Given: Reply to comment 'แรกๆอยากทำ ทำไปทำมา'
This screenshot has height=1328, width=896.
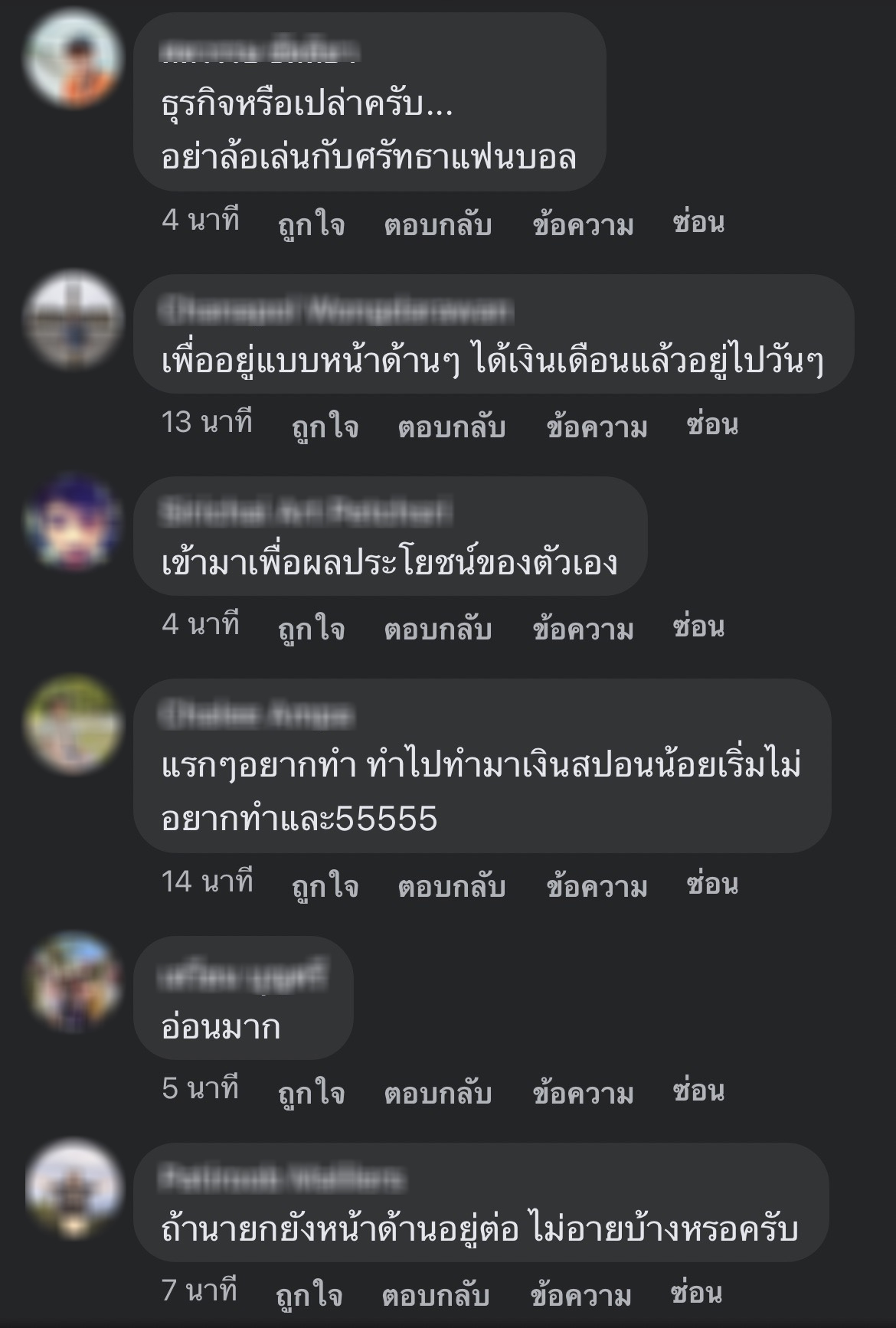Looking at the screenshot, I should 451,887.
